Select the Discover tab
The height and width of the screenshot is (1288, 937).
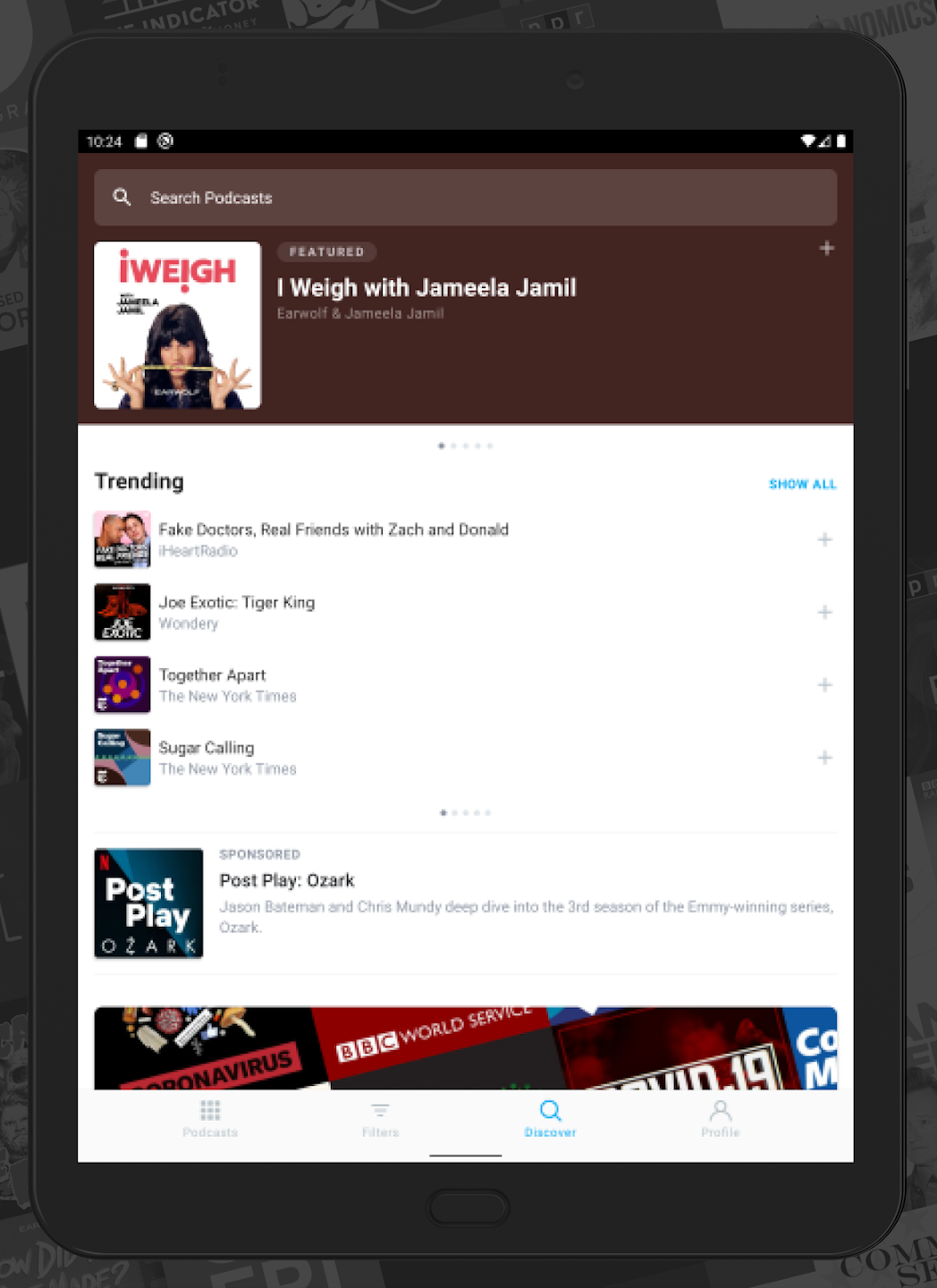tap(550, 1118)
